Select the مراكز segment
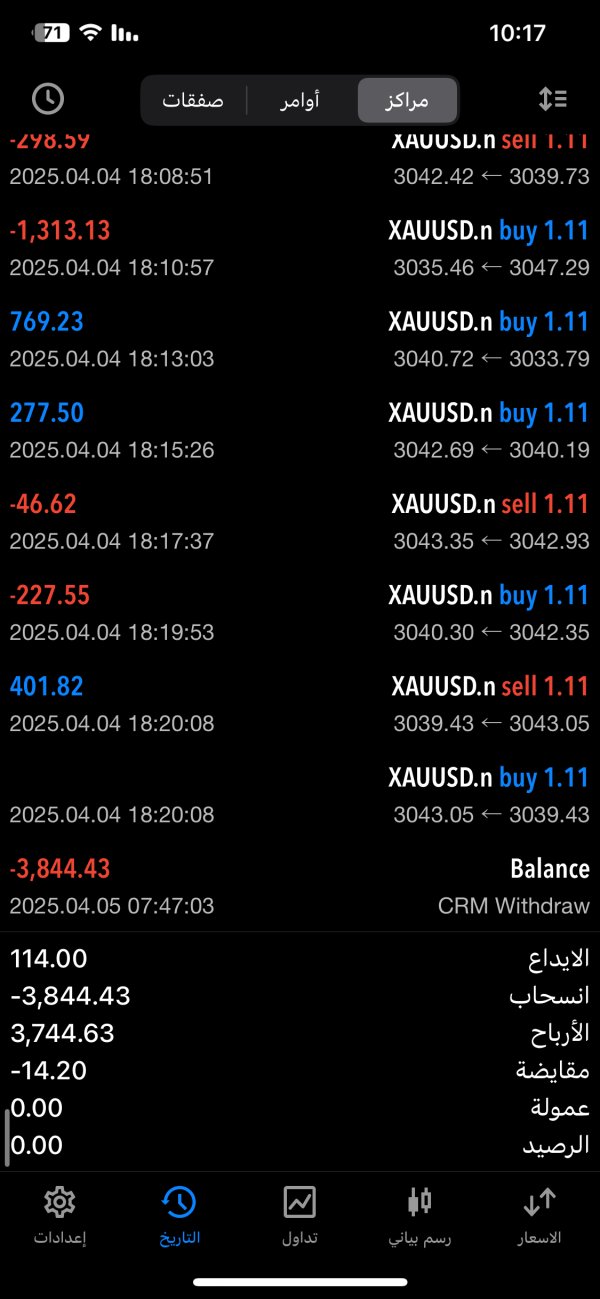Screen dimensions: 600x1299 point(407,100)
